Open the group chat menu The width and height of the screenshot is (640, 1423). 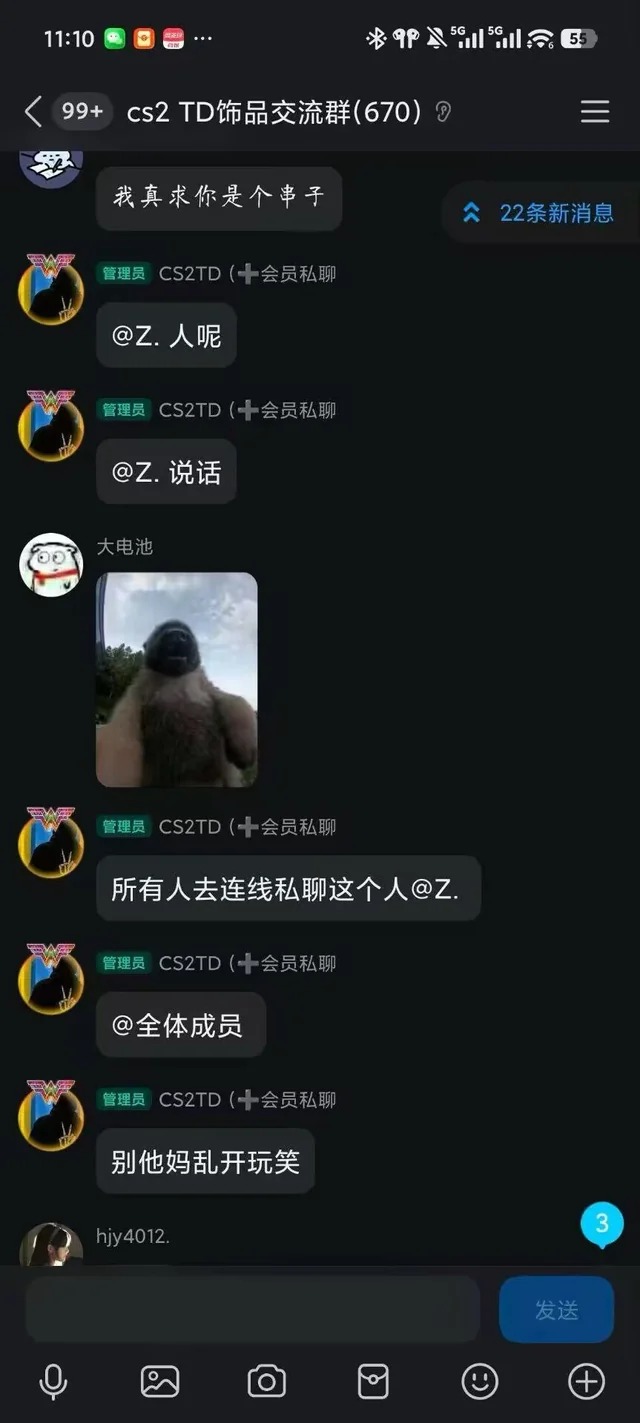click(x=595, y=111)
